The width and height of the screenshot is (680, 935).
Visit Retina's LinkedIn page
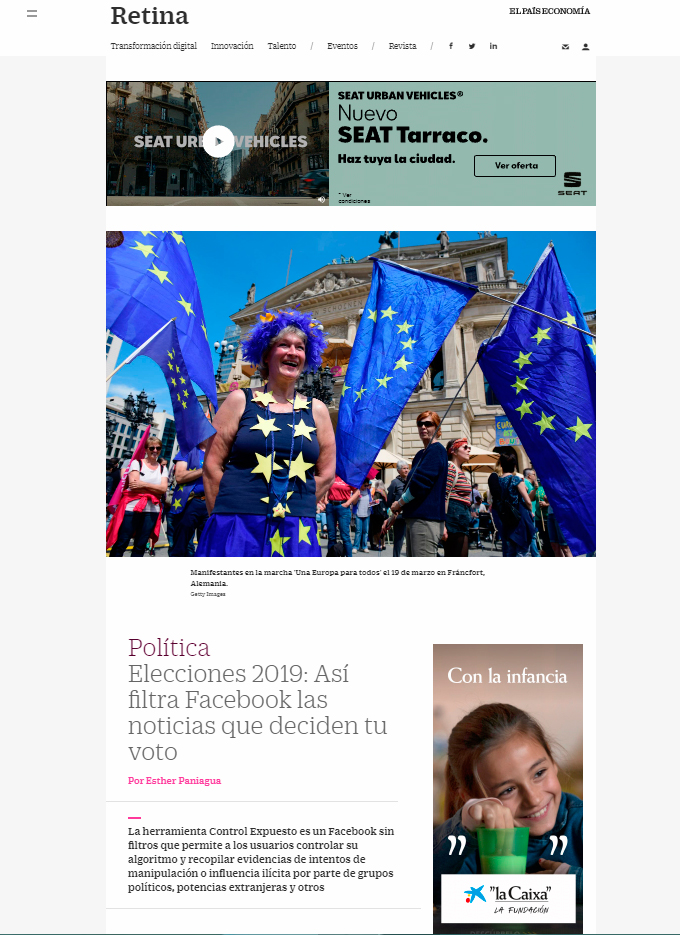click(493, 46)
